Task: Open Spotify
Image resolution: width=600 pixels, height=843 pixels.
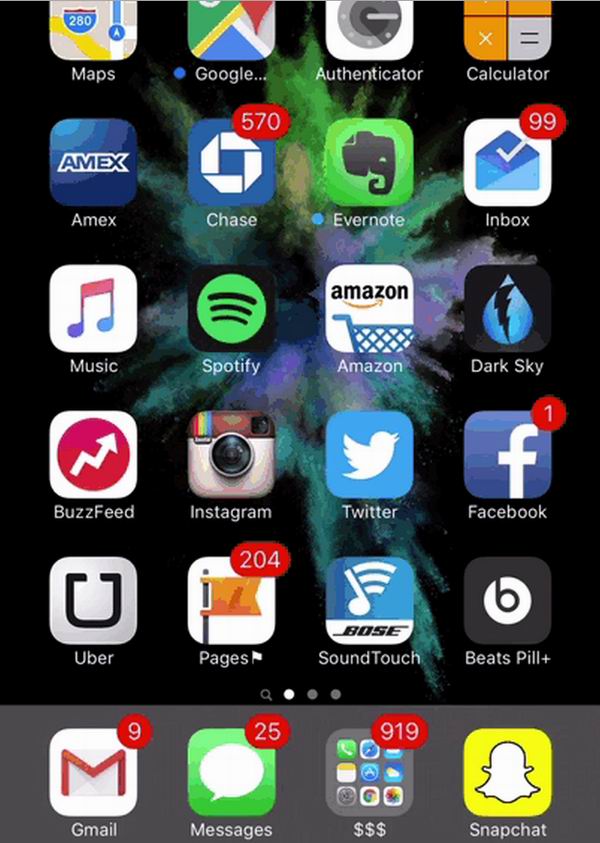Action: point(232,308)
